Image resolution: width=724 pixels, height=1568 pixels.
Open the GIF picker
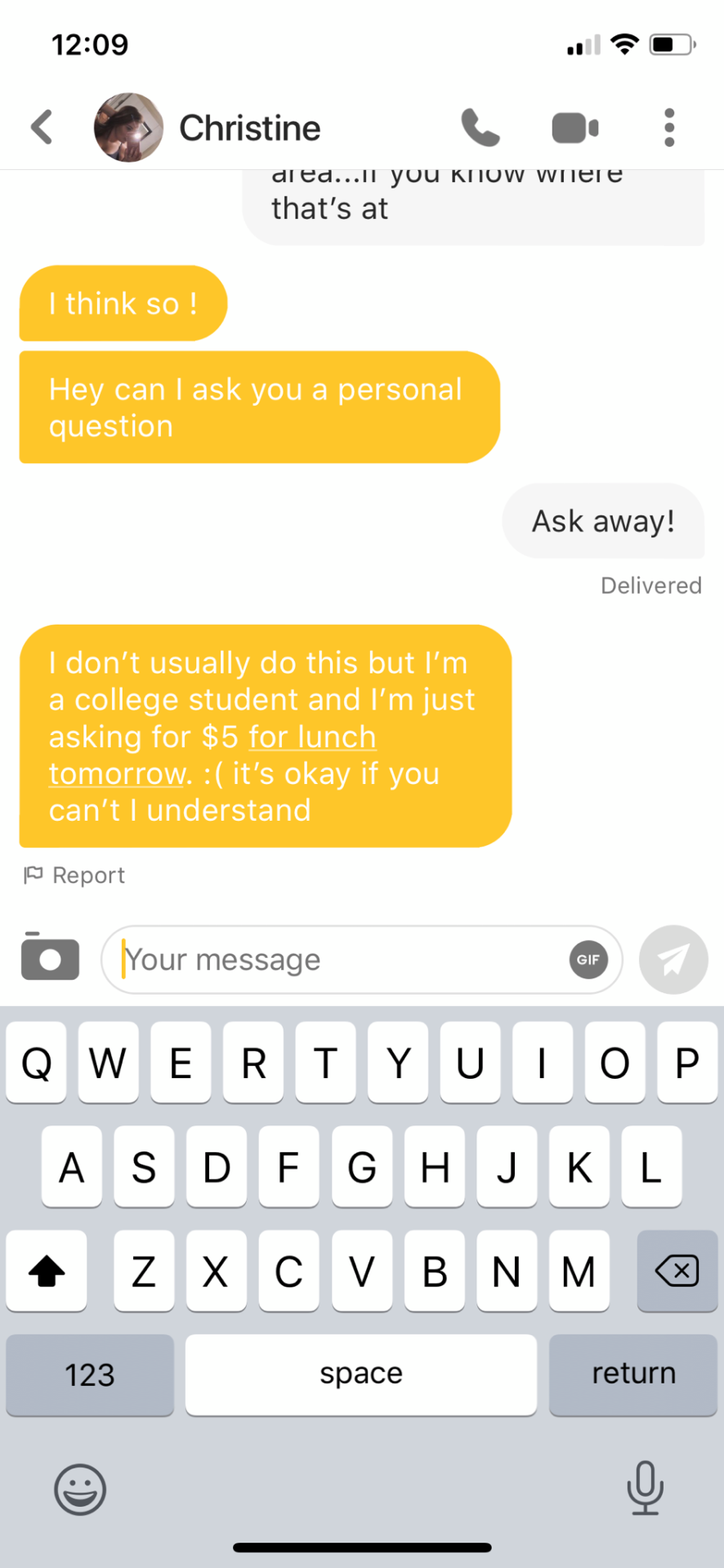tap(588, 960)
